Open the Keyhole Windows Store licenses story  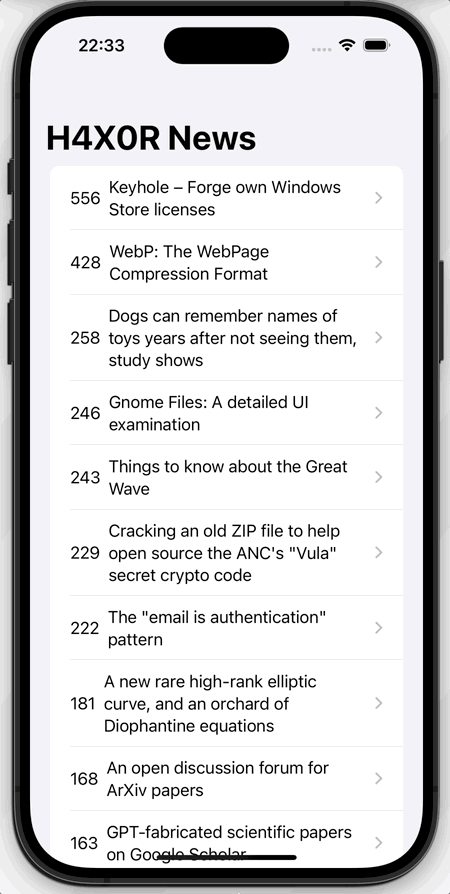226,198
